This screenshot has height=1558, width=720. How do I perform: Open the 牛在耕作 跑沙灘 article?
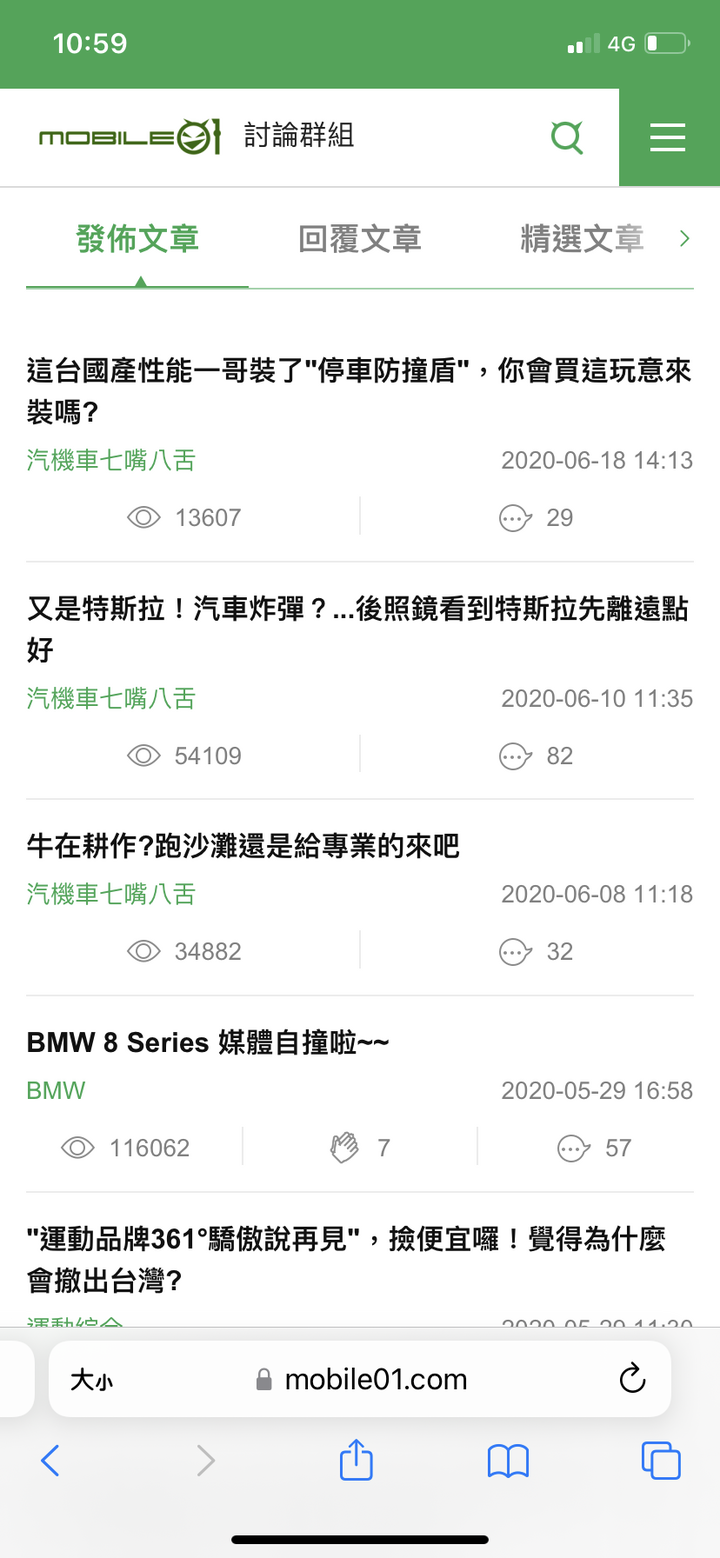pos(243,846)
